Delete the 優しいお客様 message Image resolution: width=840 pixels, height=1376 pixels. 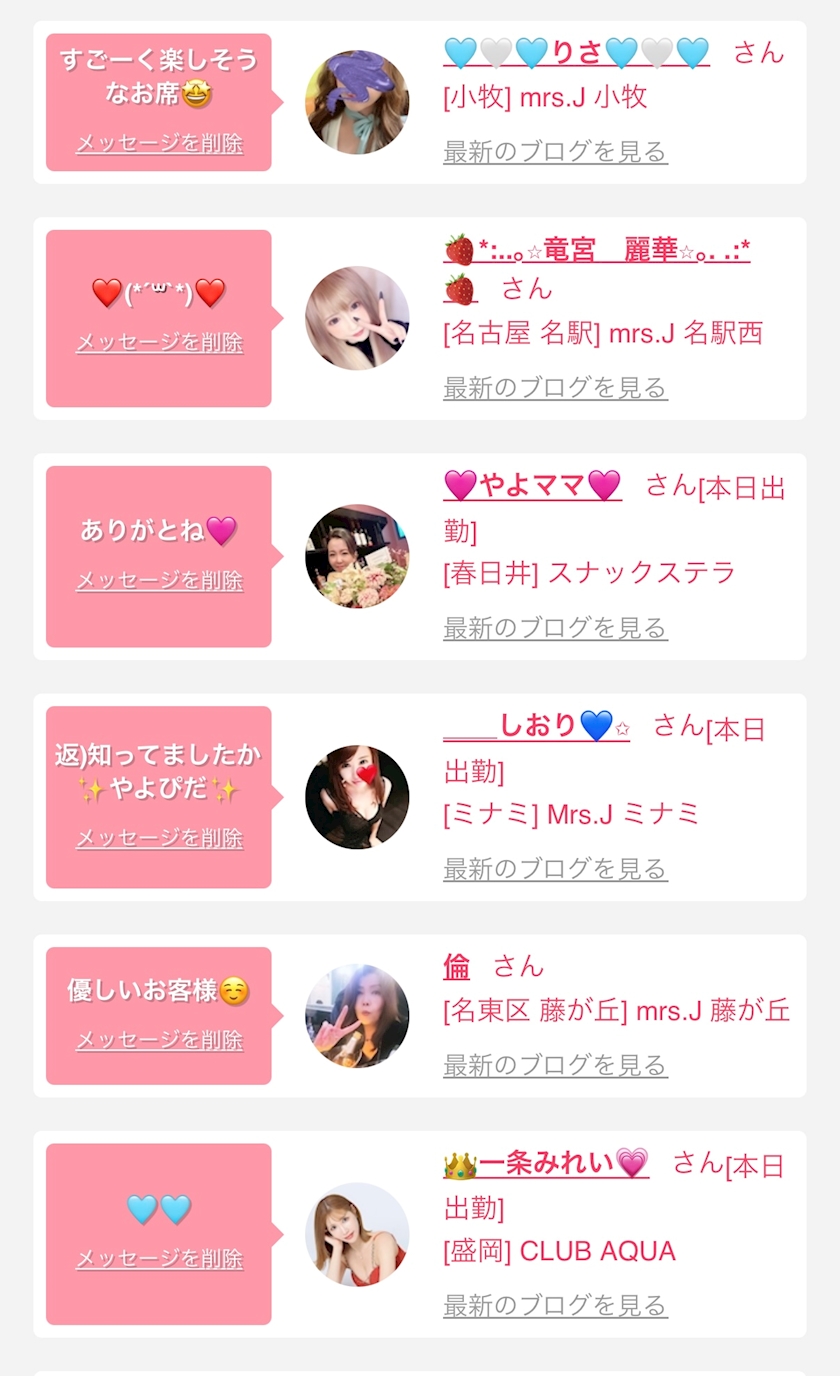point(159,1040)
